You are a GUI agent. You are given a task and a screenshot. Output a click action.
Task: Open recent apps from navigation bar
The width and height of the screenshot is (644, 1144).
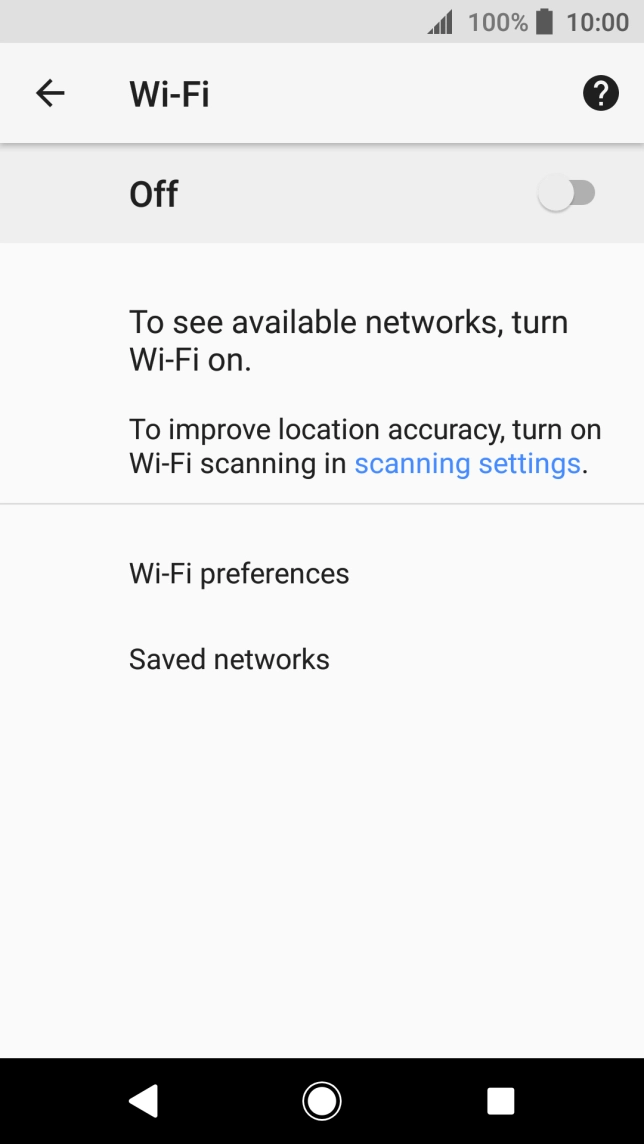(x=500, y=1101)
